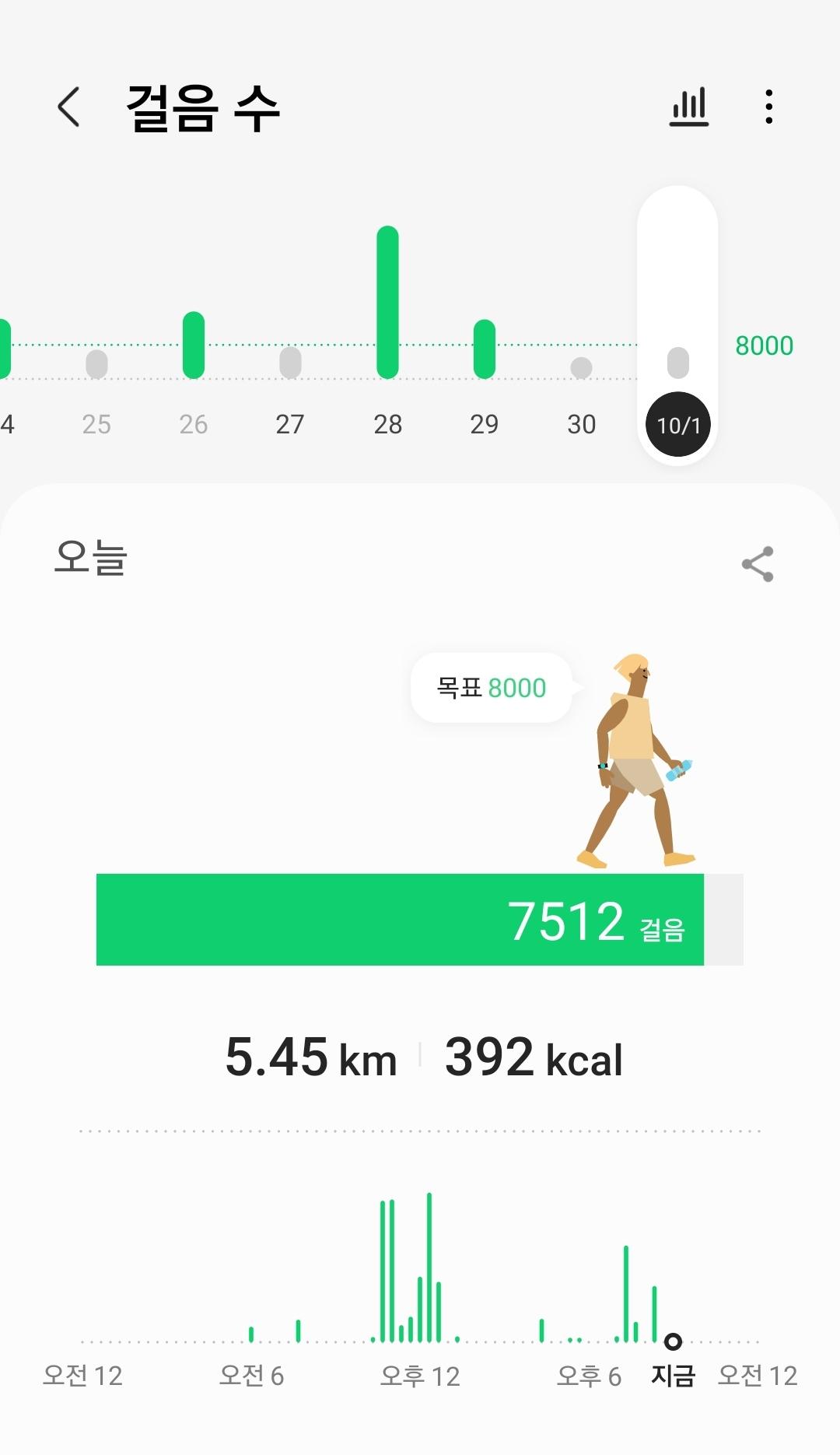View steps for day 29
The image size is (840, 1455).
(484, 423)
